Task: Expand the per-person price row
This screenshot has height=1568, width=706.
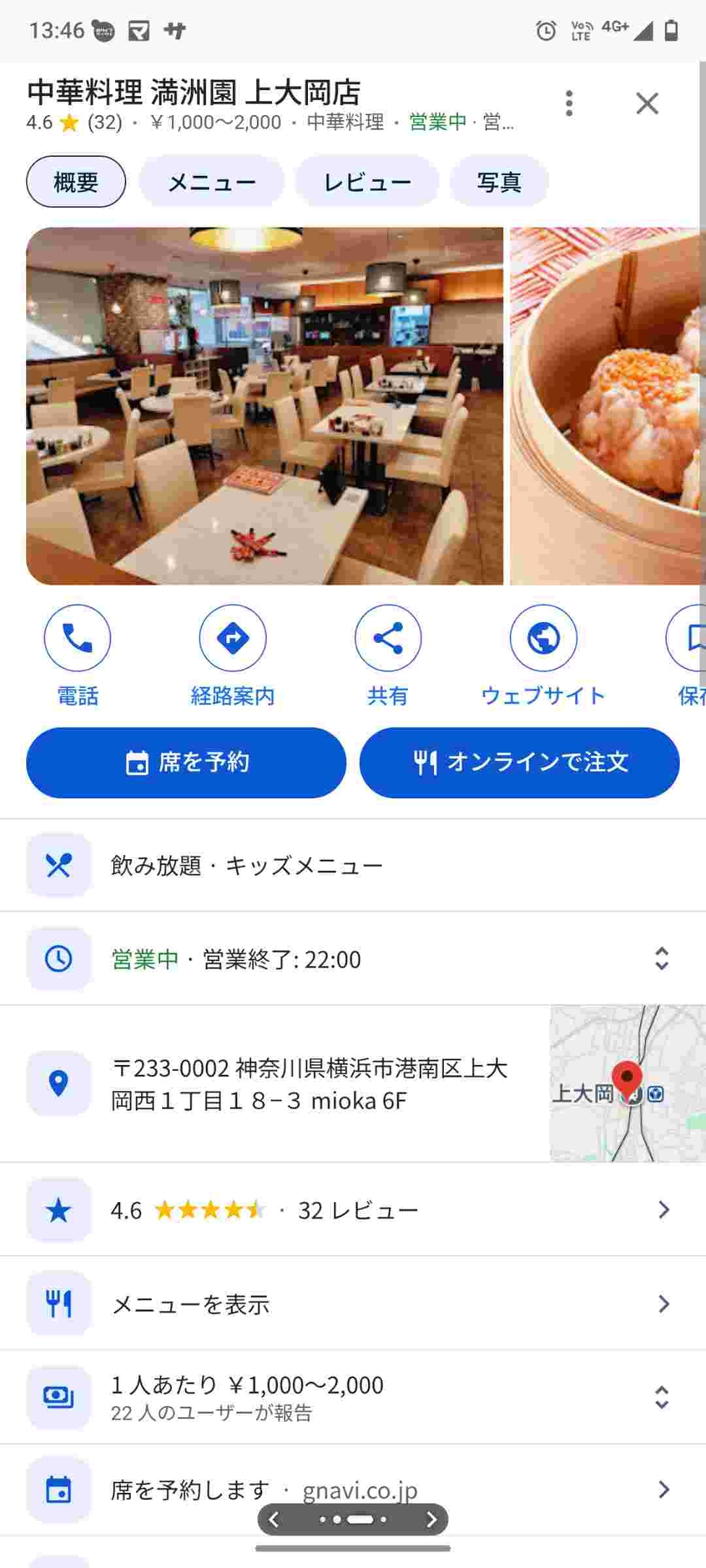Action: 662,1397
